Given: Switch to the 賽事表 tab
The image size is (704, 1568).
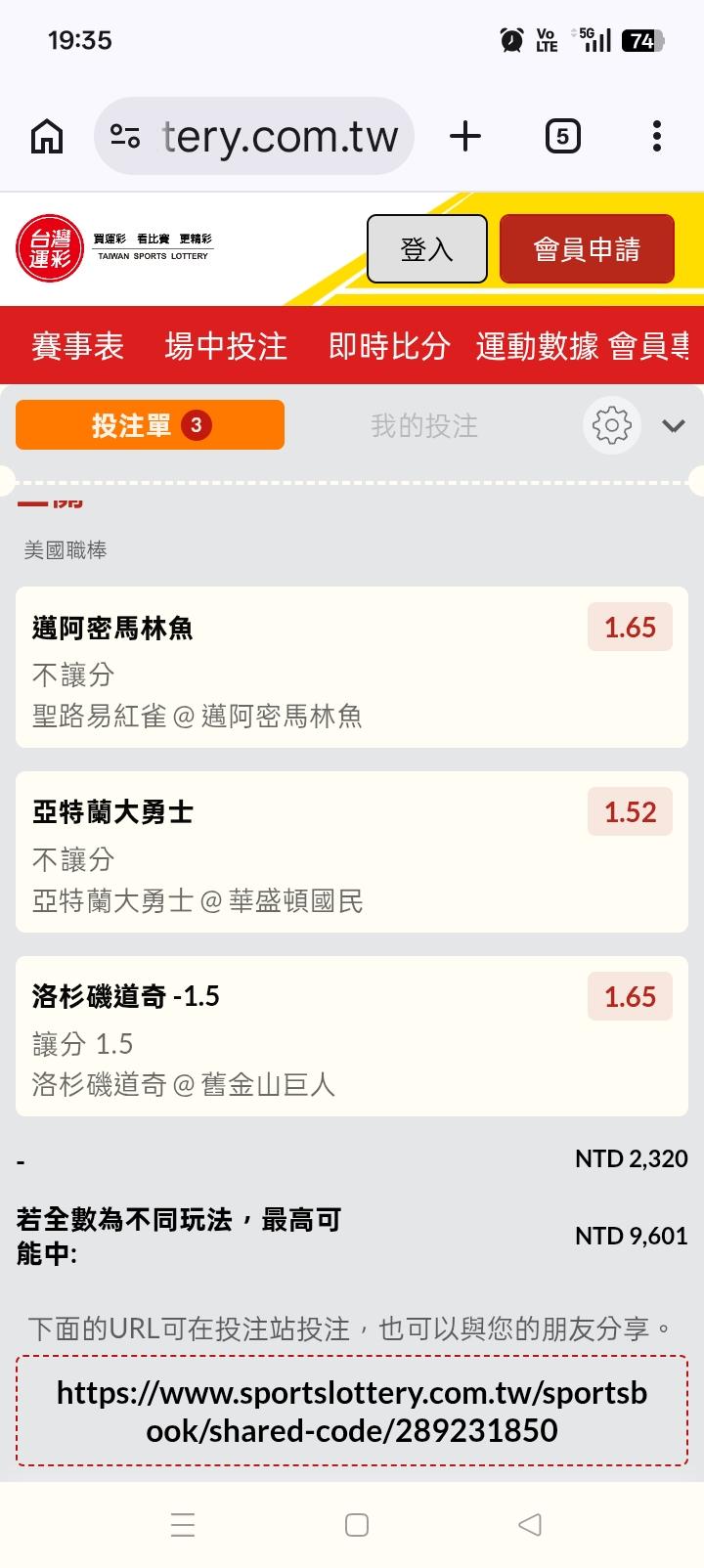Looking at the screenshot, I should 78,346.
